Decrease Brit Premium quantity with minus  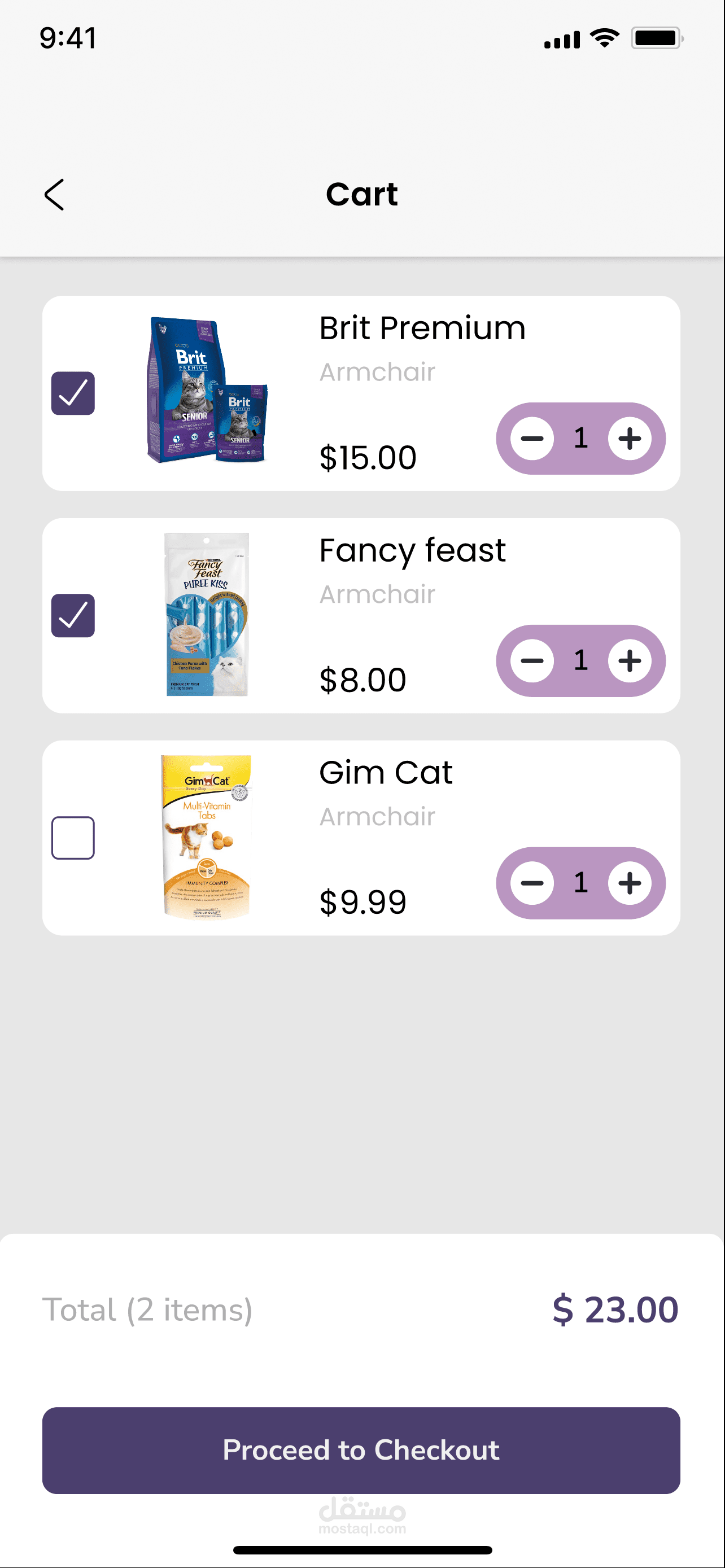(532, 438)
